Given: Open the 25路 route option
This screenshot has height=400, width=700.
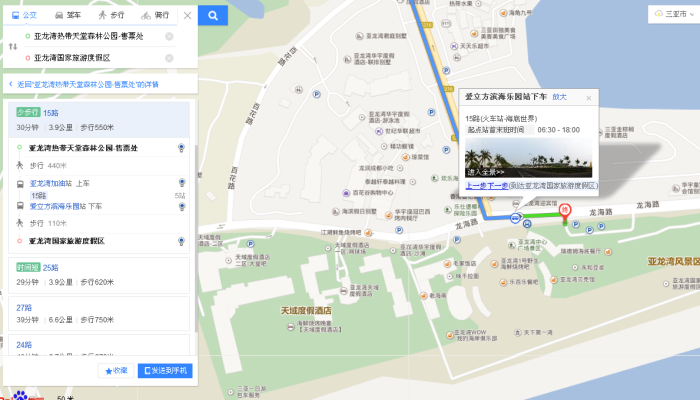Looking at the screenshot, I should click(x=51, y=268).
